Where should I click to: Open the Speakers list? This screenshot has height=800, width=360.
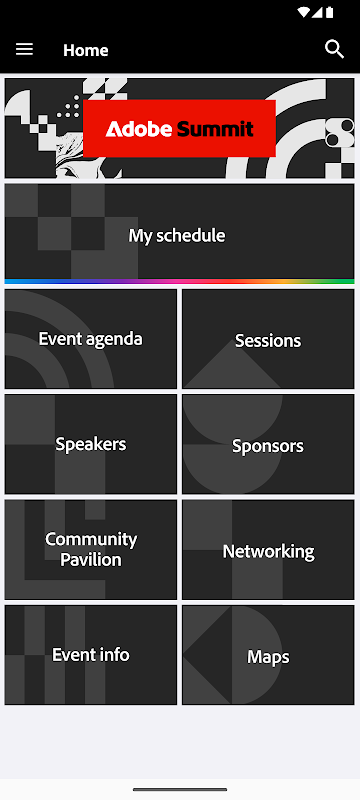coord(91,444)
